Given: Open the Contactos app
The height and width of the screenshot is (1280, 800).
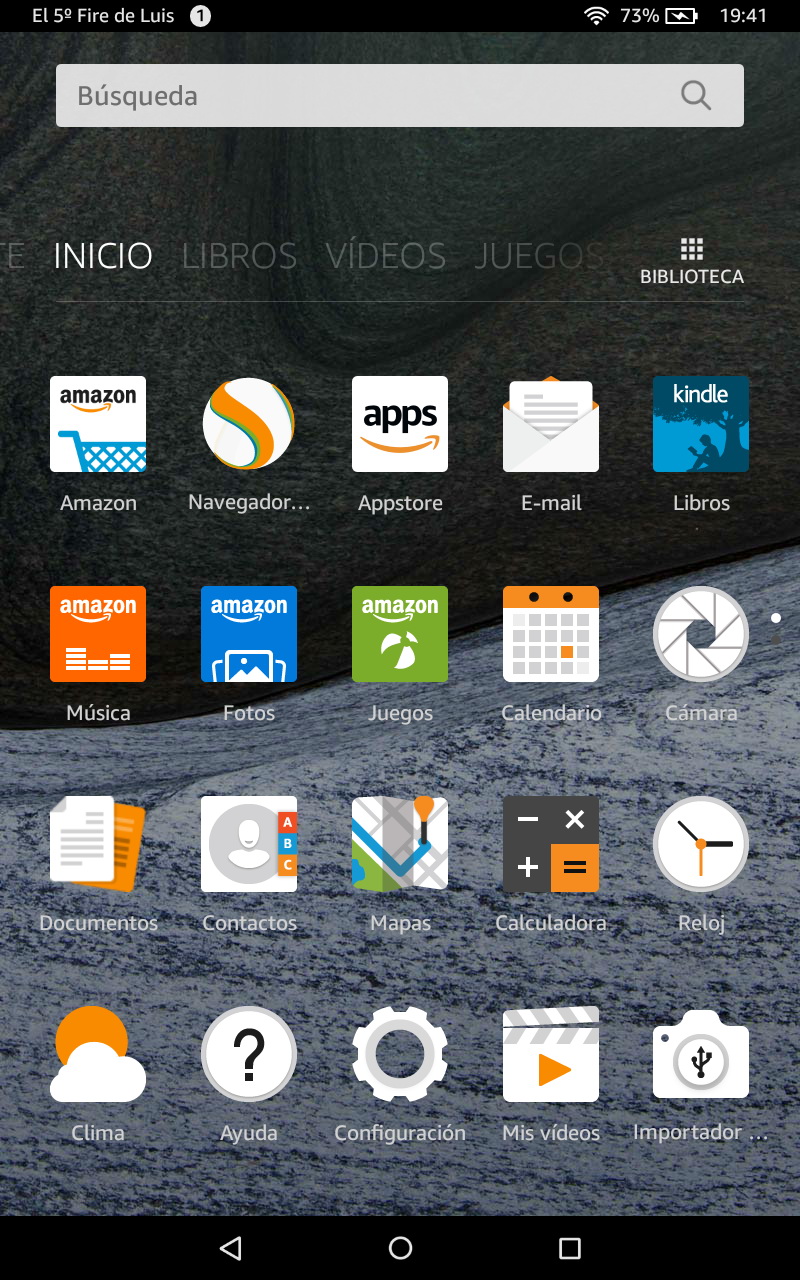Looking at the screenshot, I should tap(249, 844).
